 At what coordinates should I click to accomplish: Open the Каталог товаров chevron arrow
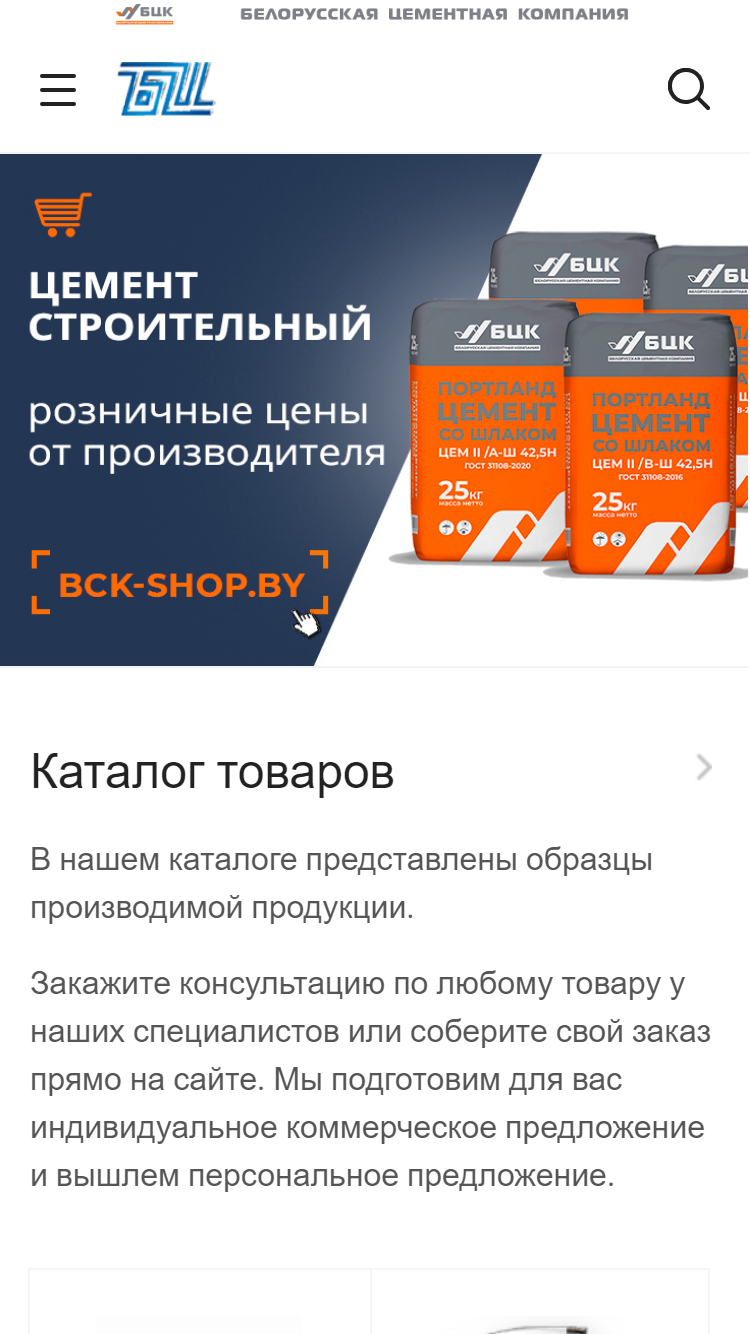[x=704, y=768]
